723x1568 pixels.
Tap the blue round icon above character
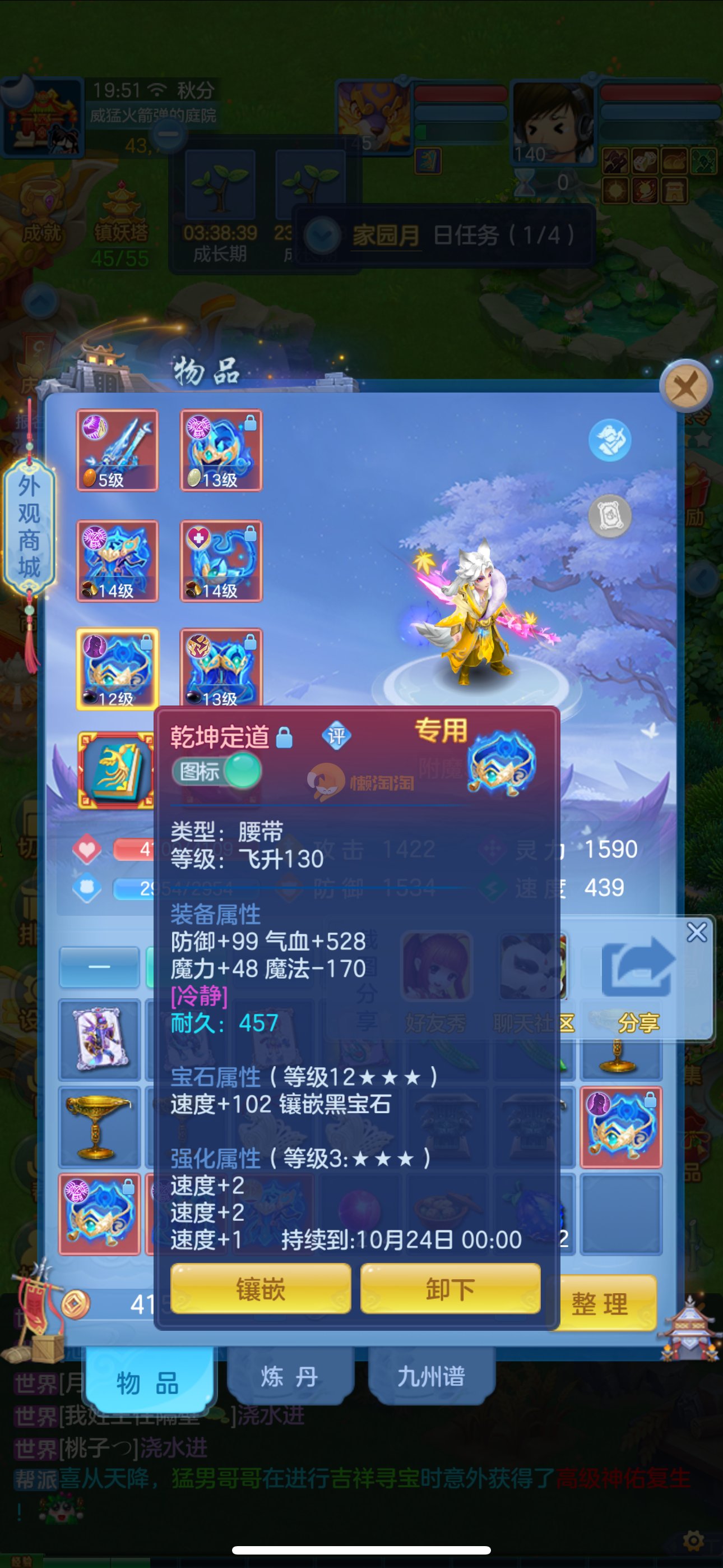pos(609,440)
